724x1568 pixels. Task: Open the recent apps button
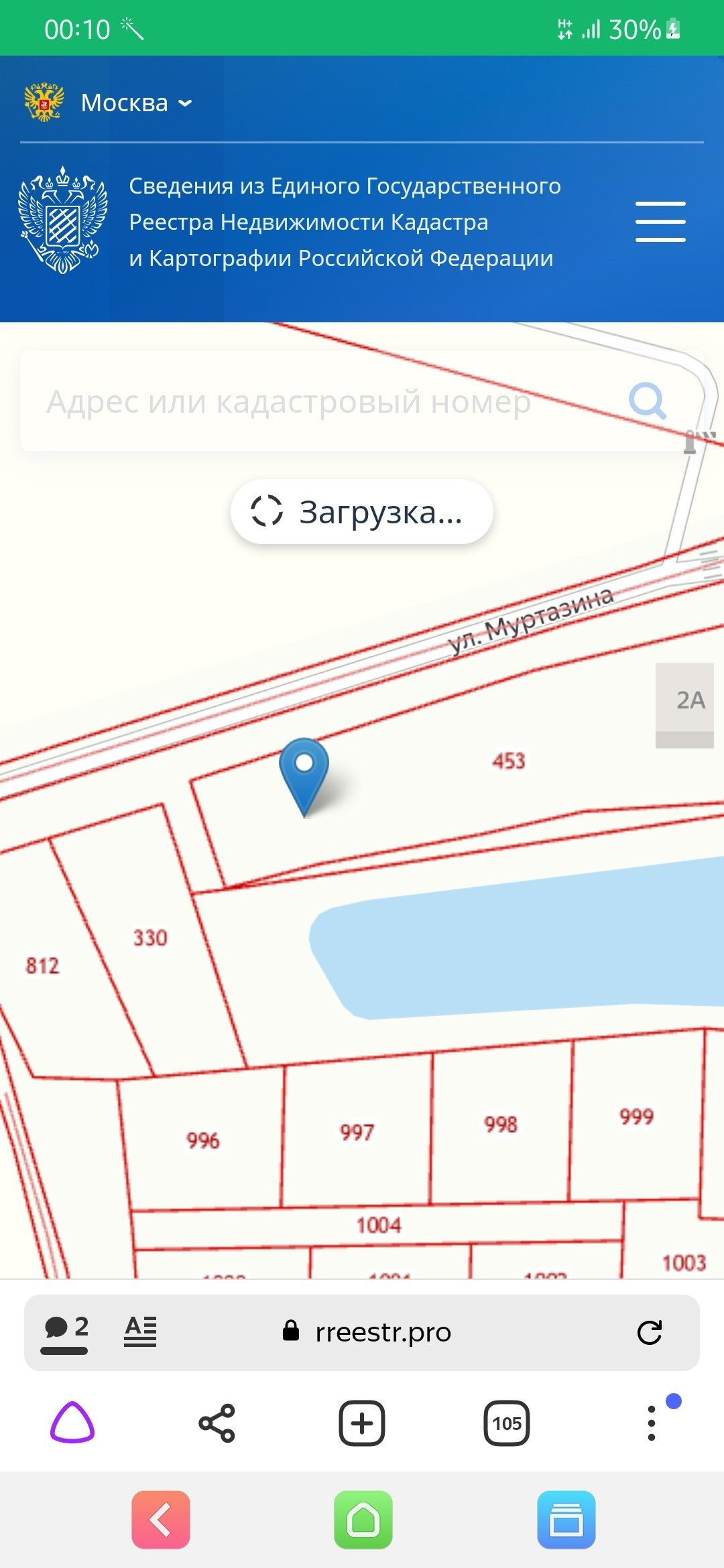(566, 1520)
